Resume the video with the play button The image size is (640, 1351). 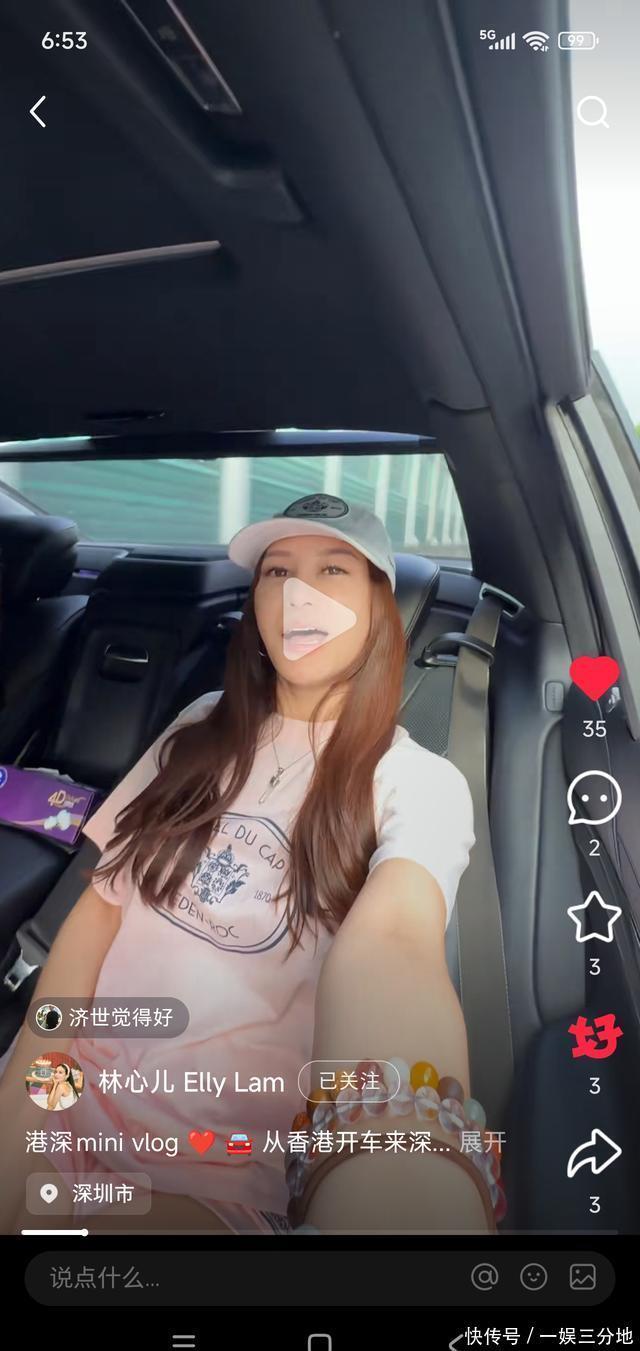[318, 617]
